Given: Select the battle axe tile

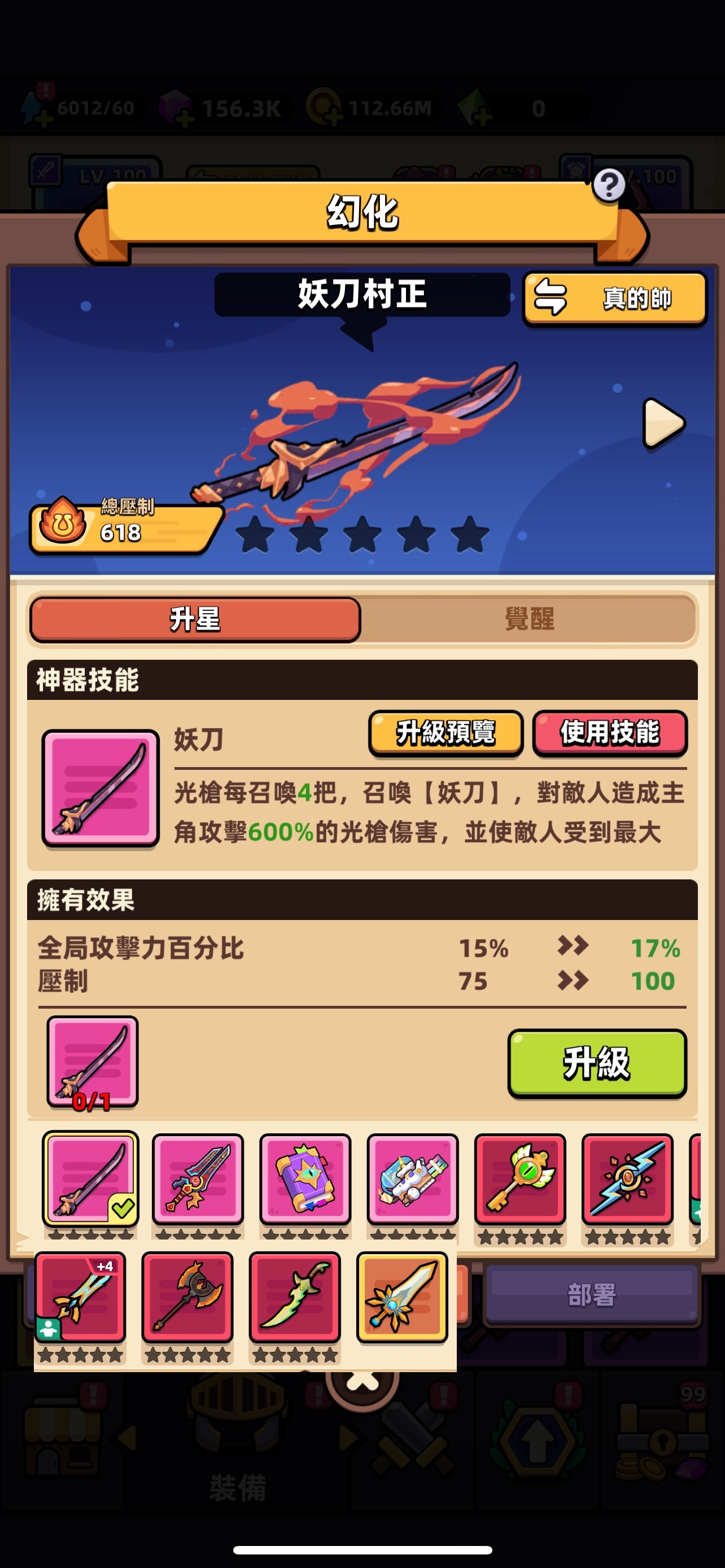Looking at the screenshot, I should 187,1297.
